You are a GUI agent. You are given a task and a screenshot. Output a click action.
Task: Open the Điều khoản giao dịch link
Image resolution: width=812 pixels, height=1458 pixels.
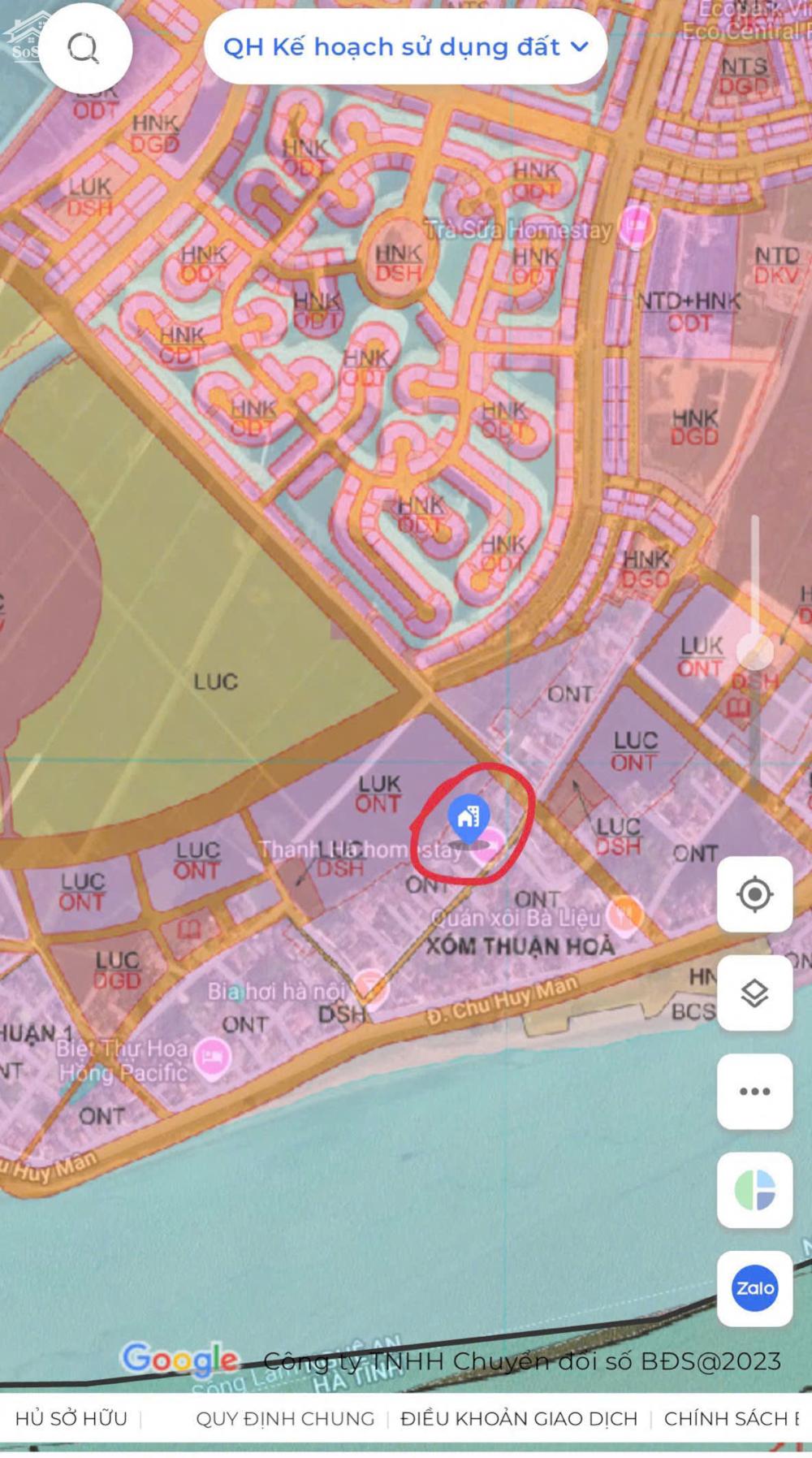pos(519,1418)
